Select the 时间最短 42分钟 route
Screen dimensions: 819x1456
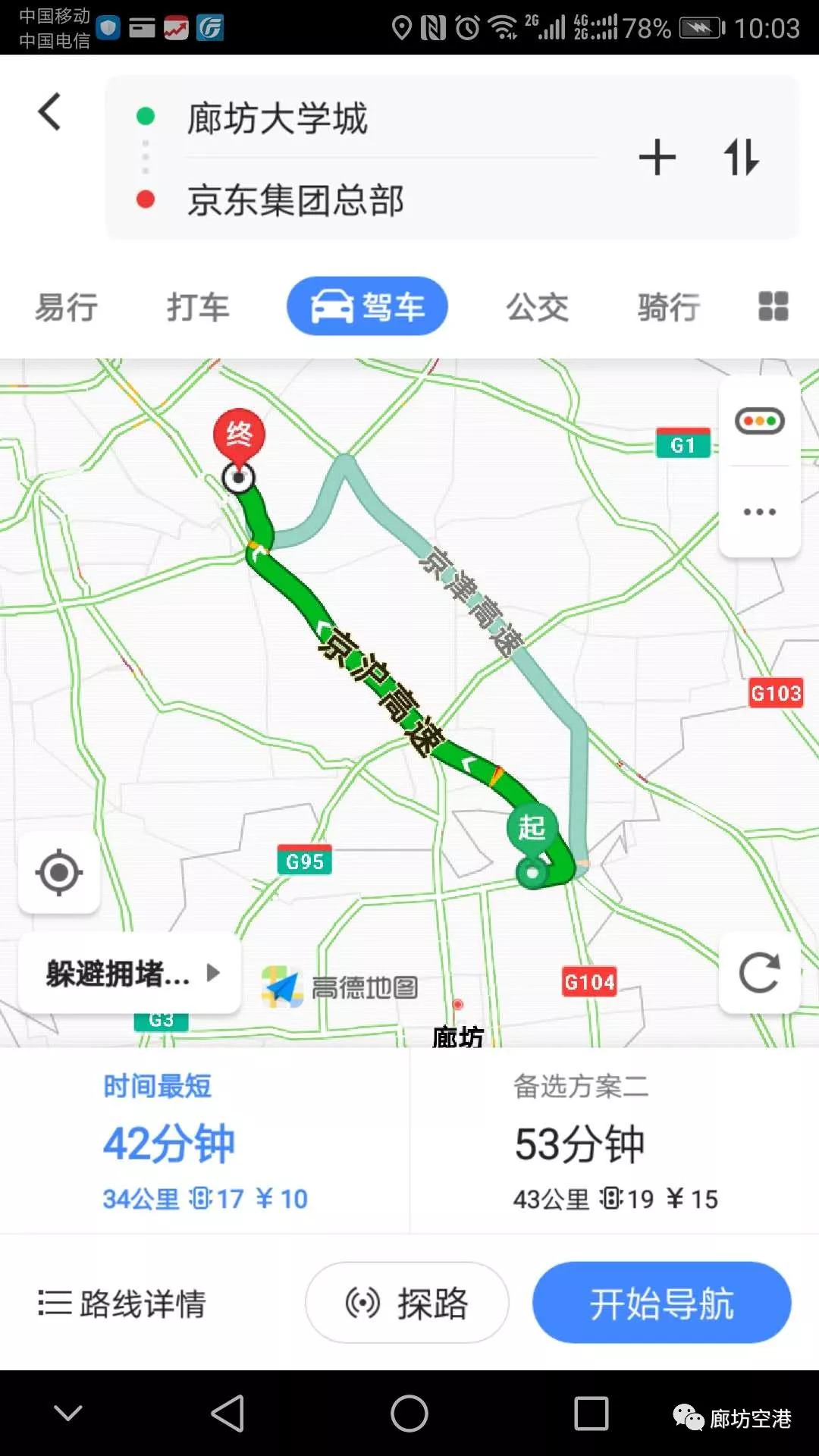pos(205,1142)
